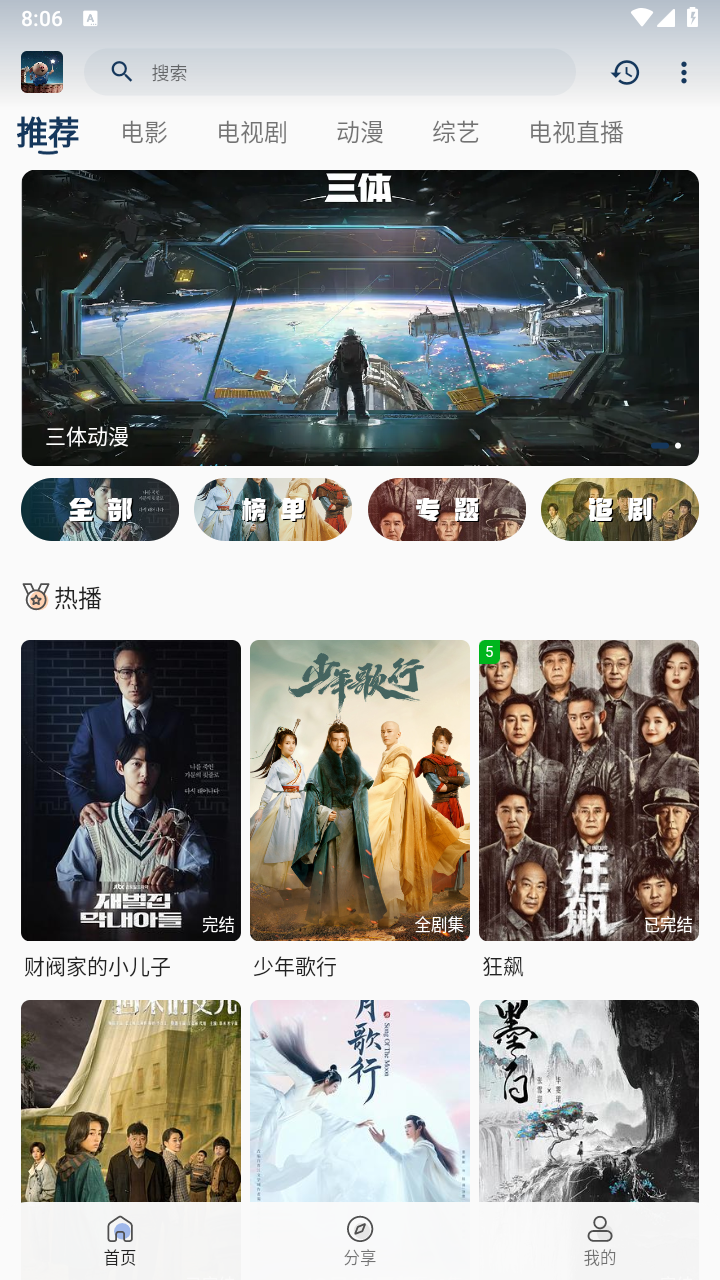Image resolution: width=720 pixels, height=1280 pixels.
Task: Open the 追剧 chip
Action: tap(620, 510)
